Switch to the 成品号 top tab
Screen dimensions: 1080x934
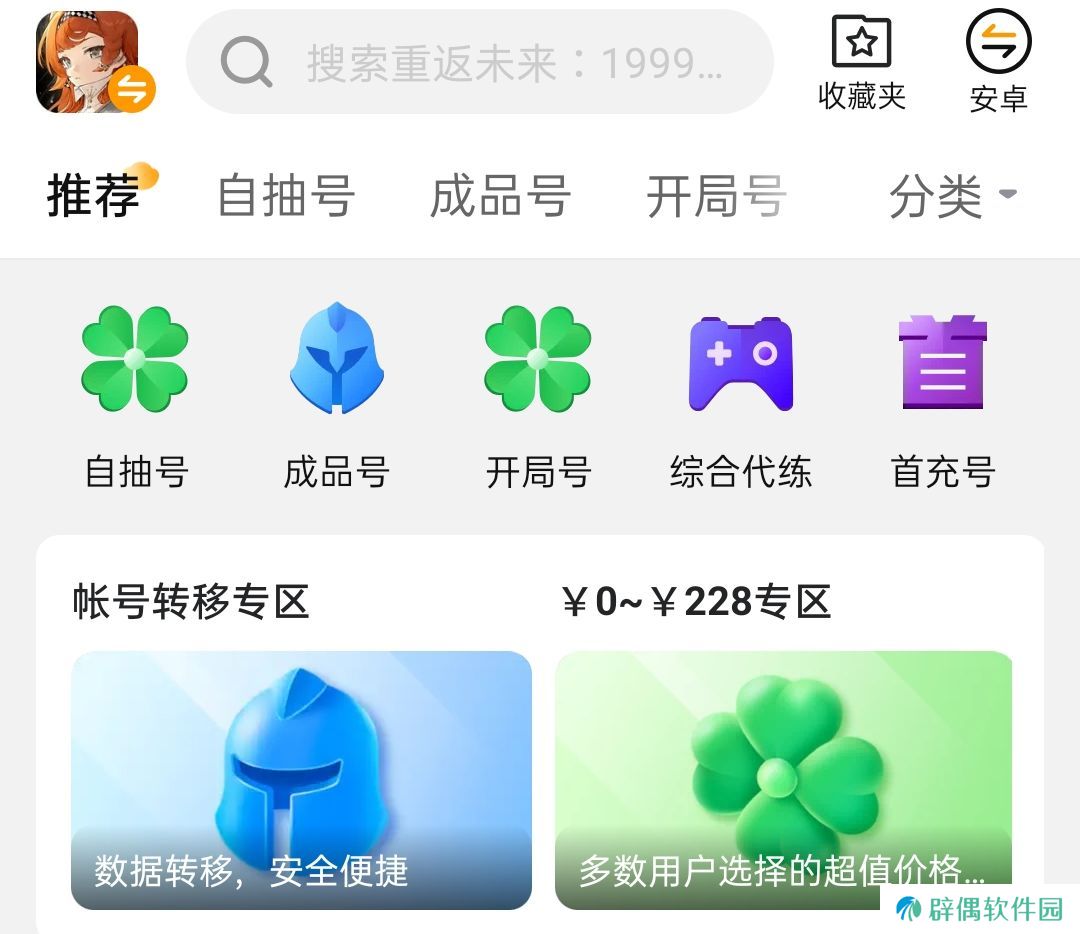[x=500, y=196]
